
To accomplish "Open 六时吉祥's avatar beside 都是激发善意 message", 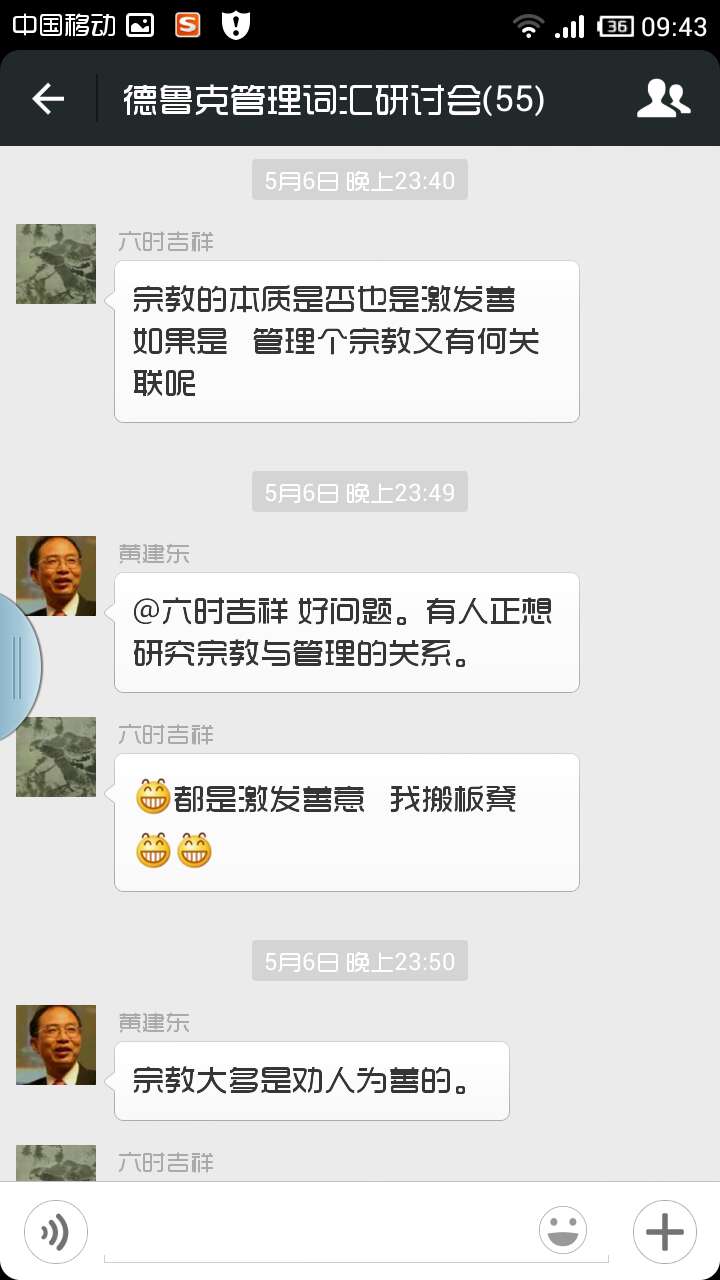I will [56, 757].
